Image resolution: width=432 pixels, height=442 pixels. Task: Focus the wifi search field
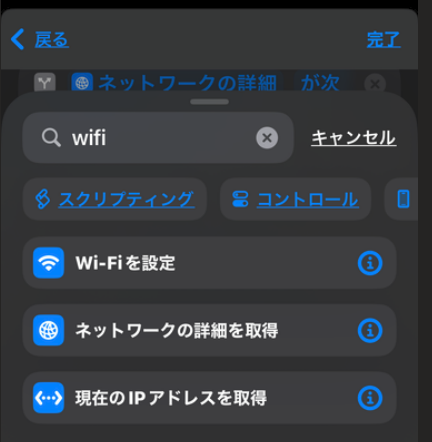(x=158, y=138)
